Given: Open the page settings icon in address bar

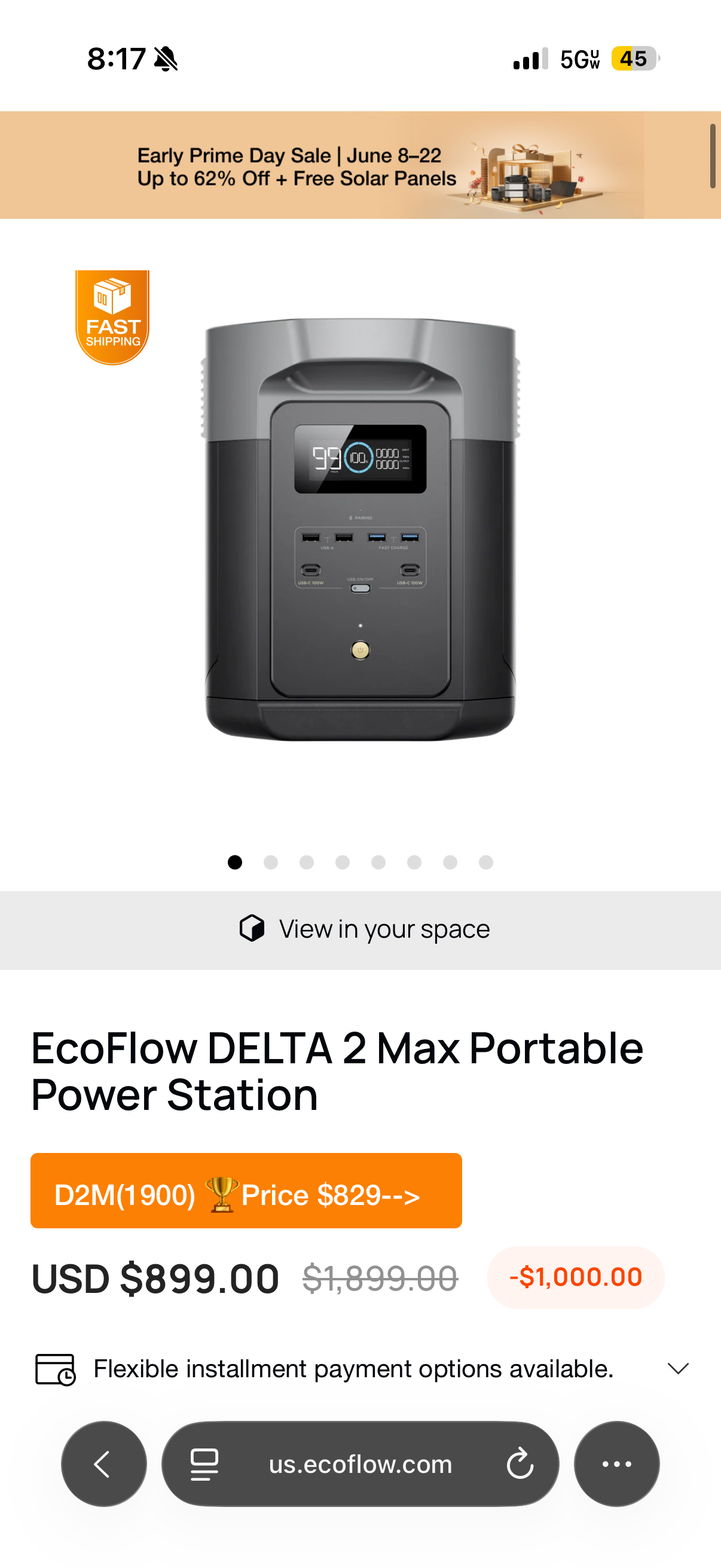Looking at the screenshot, I should tap(204, 1464).
